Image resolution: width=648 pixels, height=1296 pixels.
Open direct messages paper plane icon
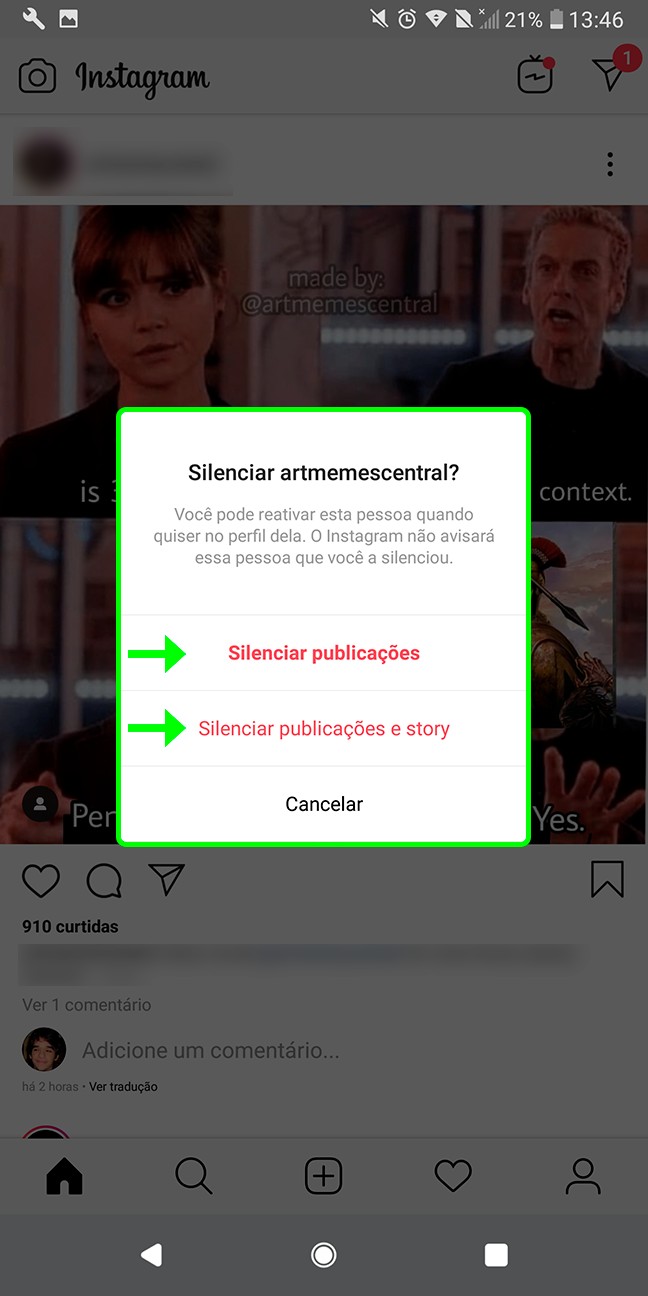[x=609, y=75]
